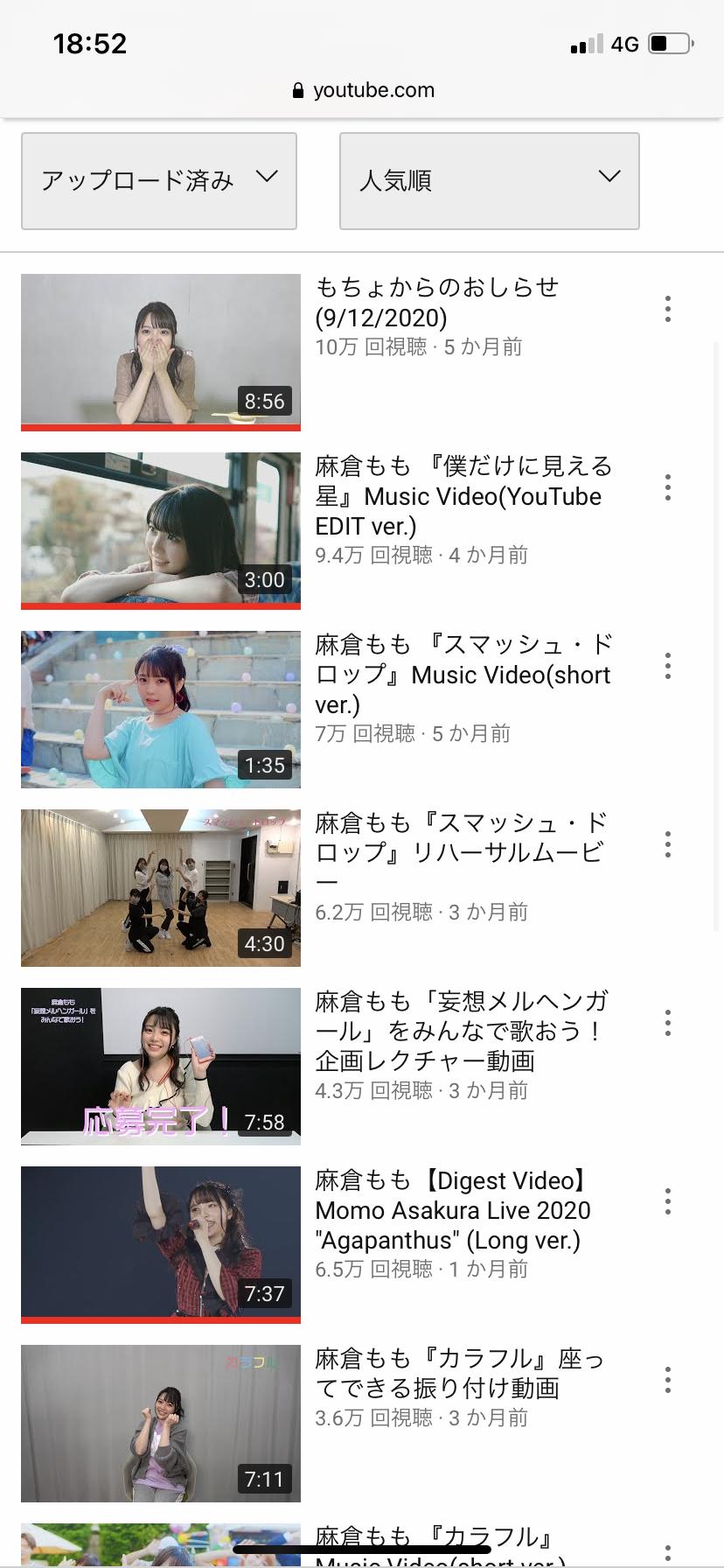The height and width of the screenshot is (1568, 724).
Task: Open options for もちょからのおしらせ video
Action: [x=668, y=309]
